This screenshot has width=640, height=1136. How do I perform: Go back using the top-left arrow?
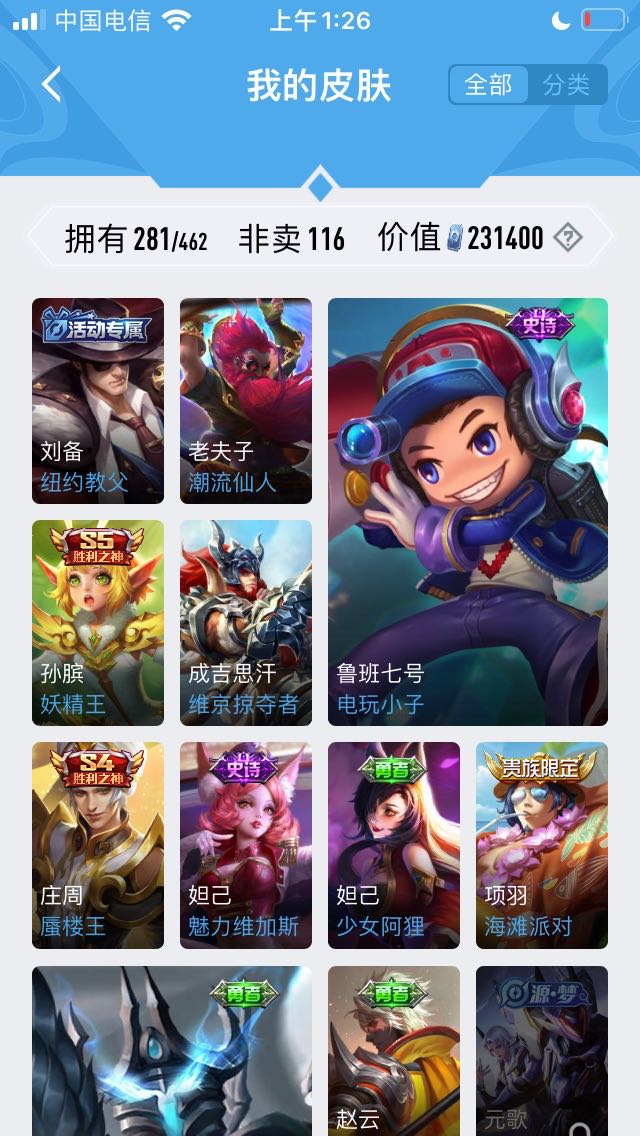click(52, 85)
